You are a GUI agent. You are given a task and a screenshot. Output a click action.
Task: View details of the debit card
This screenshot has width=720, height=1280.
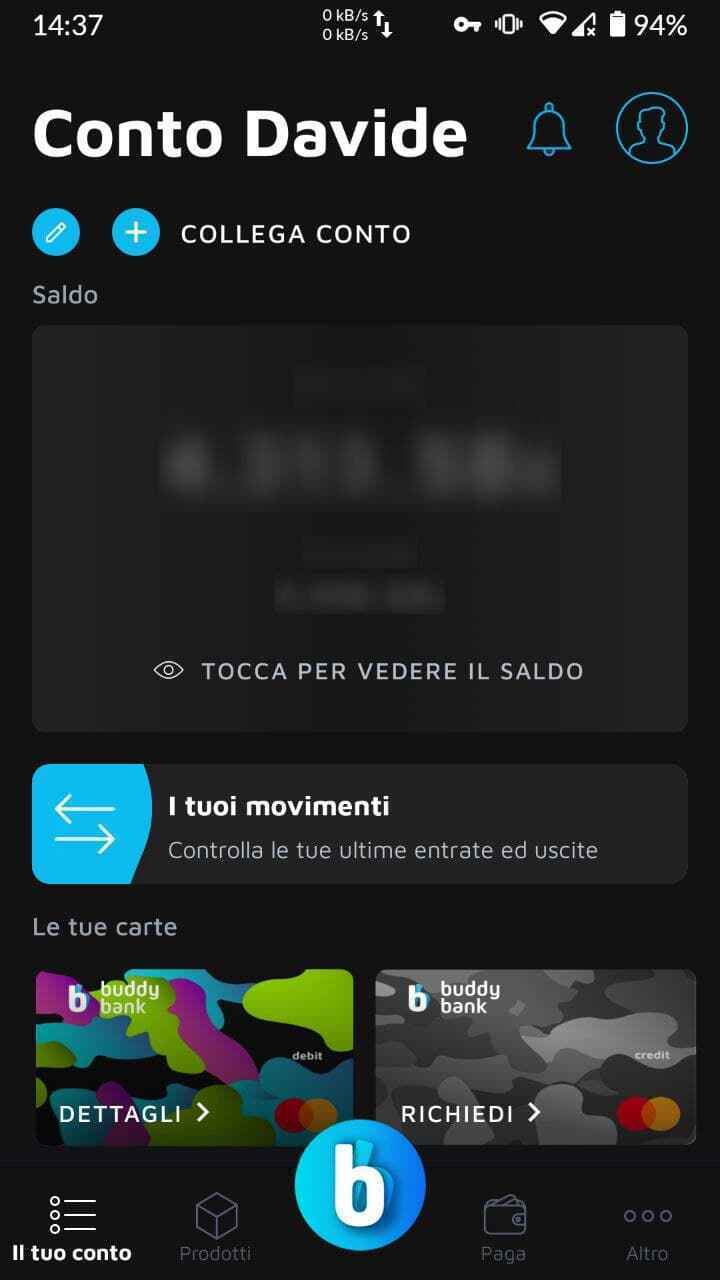pyautogui.click(x=135, y=1112)
